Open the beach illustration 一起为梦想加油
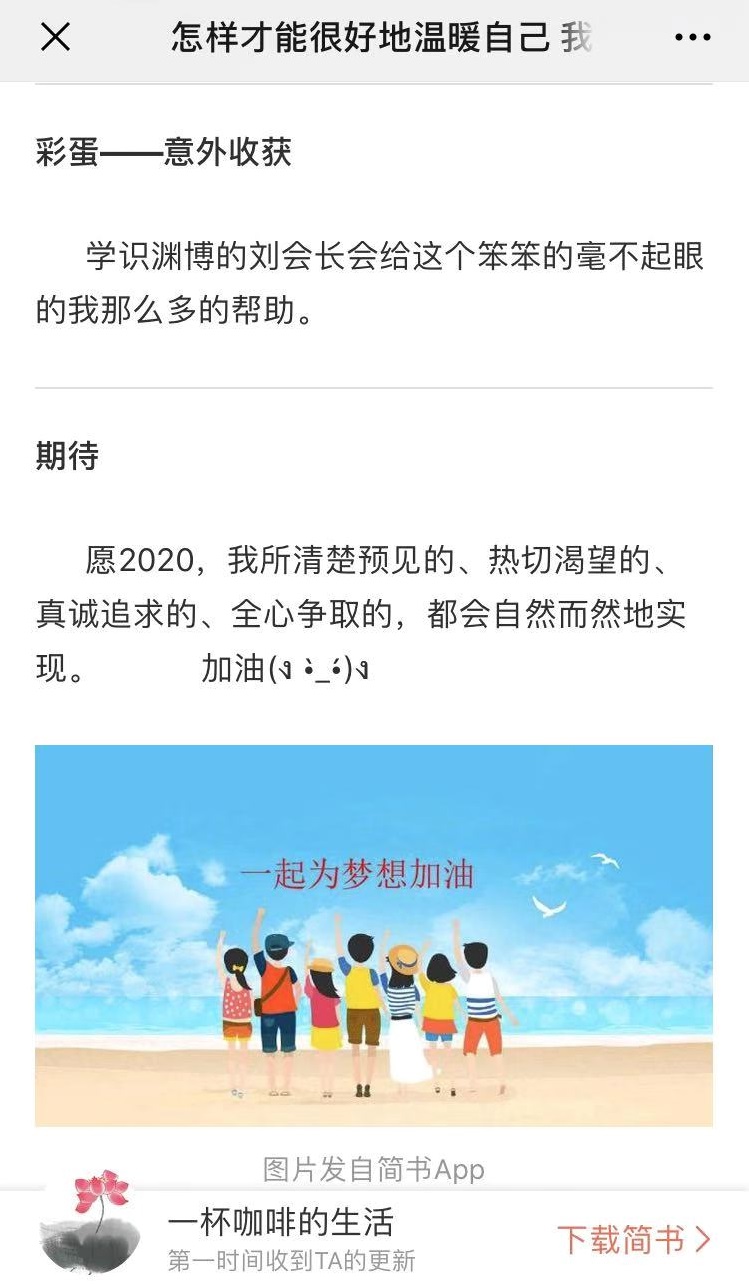 tap(374, 935)
